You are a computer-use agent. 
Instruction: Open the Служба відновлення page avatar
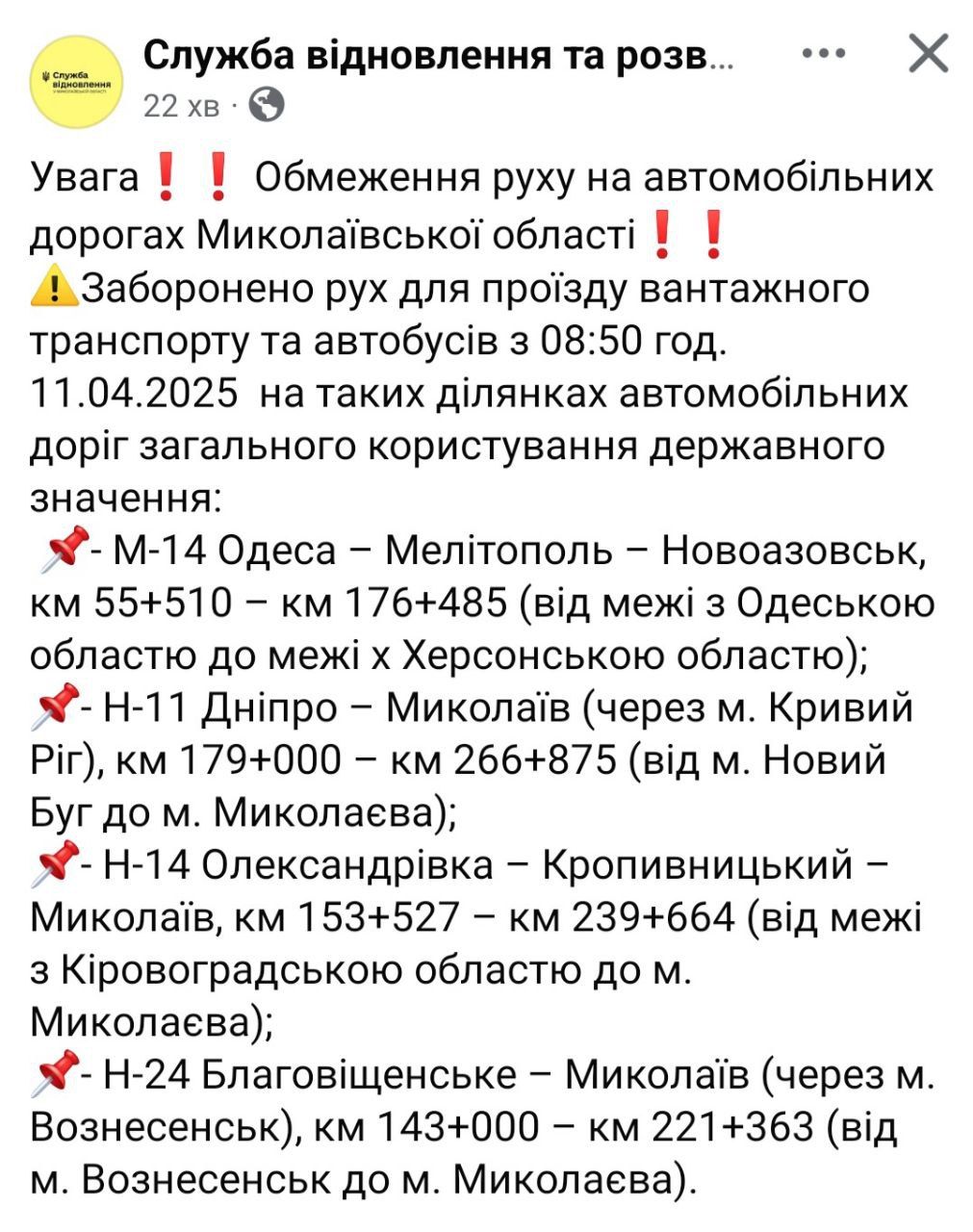pos(77,81)
